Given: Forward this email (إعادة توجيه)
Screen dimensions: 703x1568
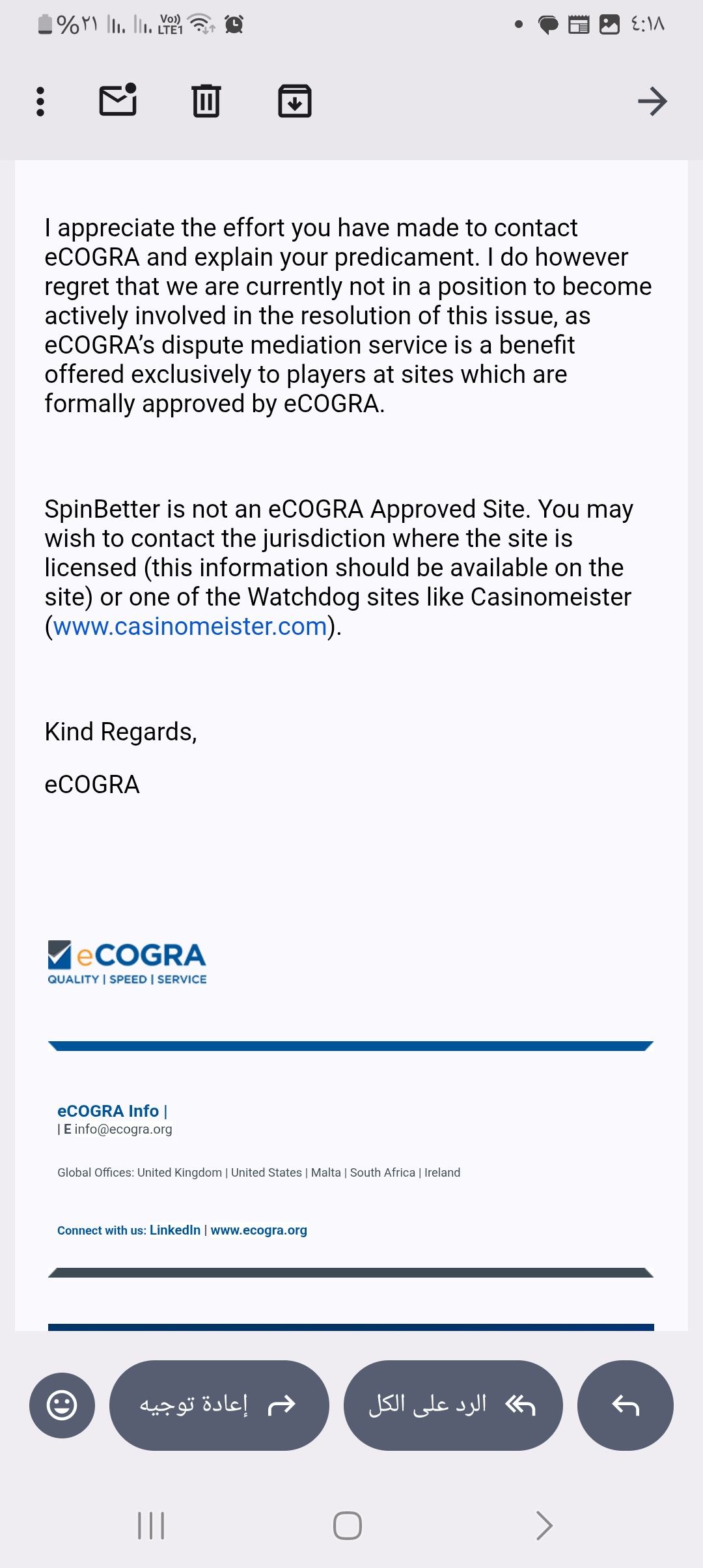Looking at the screenshot, I should pyautogui.click(x=219, y=1405).
